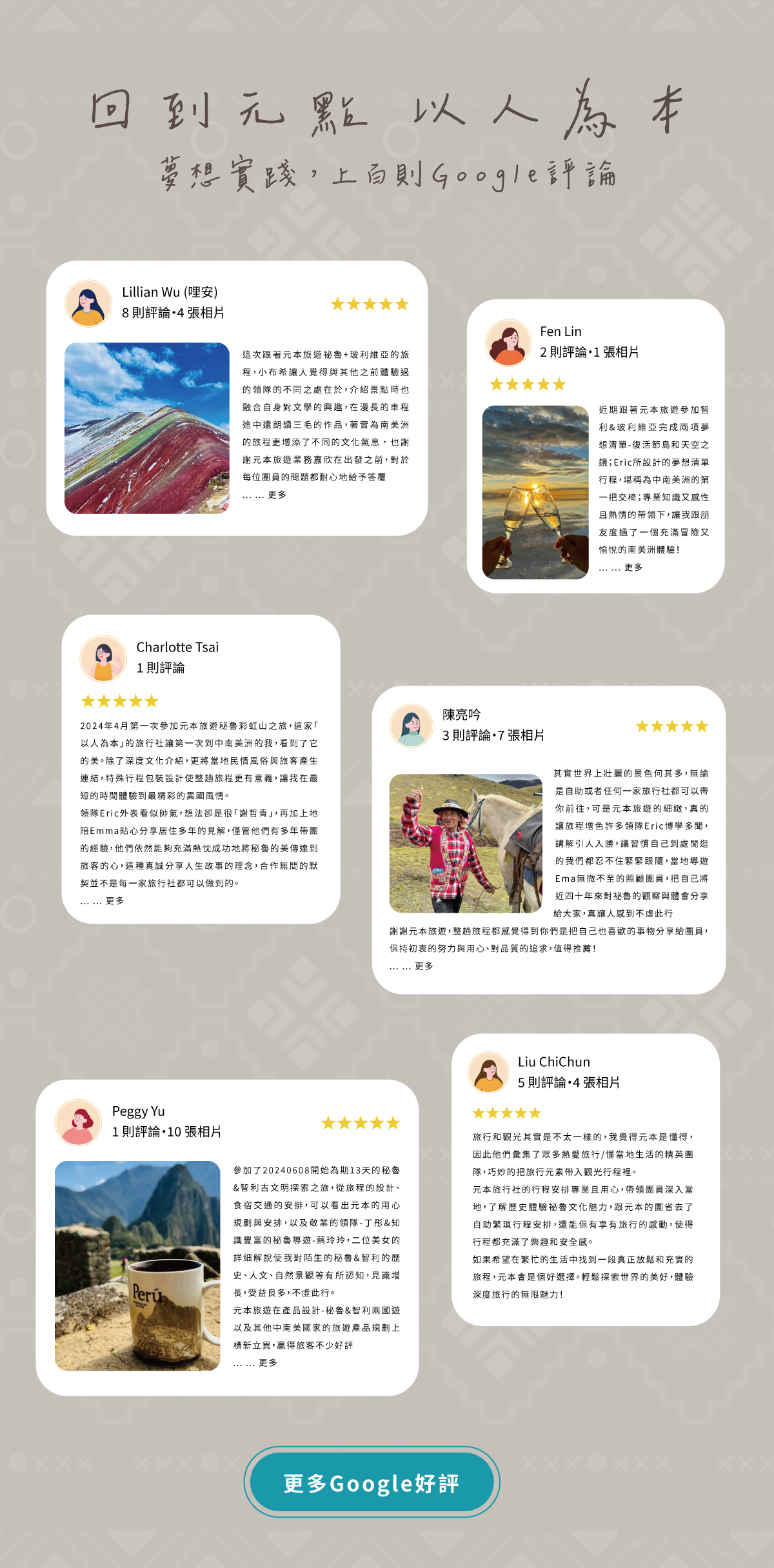Viewport: 774px width, 1568px height.
Task: Expand Fen Lin's review with 更多
Action: tap(633, 568)
